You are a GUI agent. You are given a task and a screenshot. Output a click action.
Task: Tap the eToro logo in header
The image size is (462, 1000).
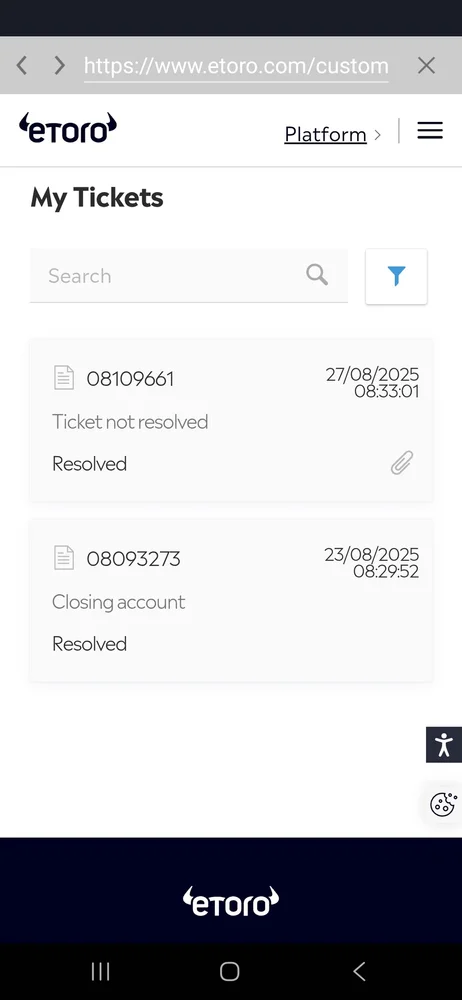pyautogui.click(x=68, y=128)
